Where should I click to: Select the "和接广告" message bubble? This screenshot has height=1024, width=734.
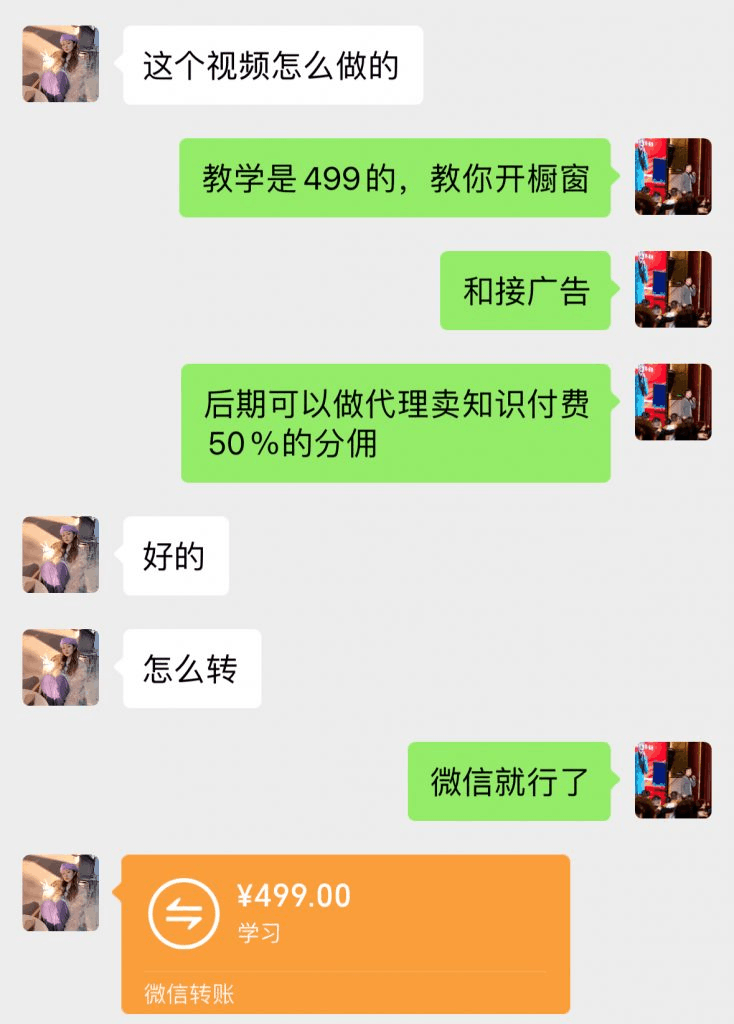pyautogui.click(x=524, y=290)
